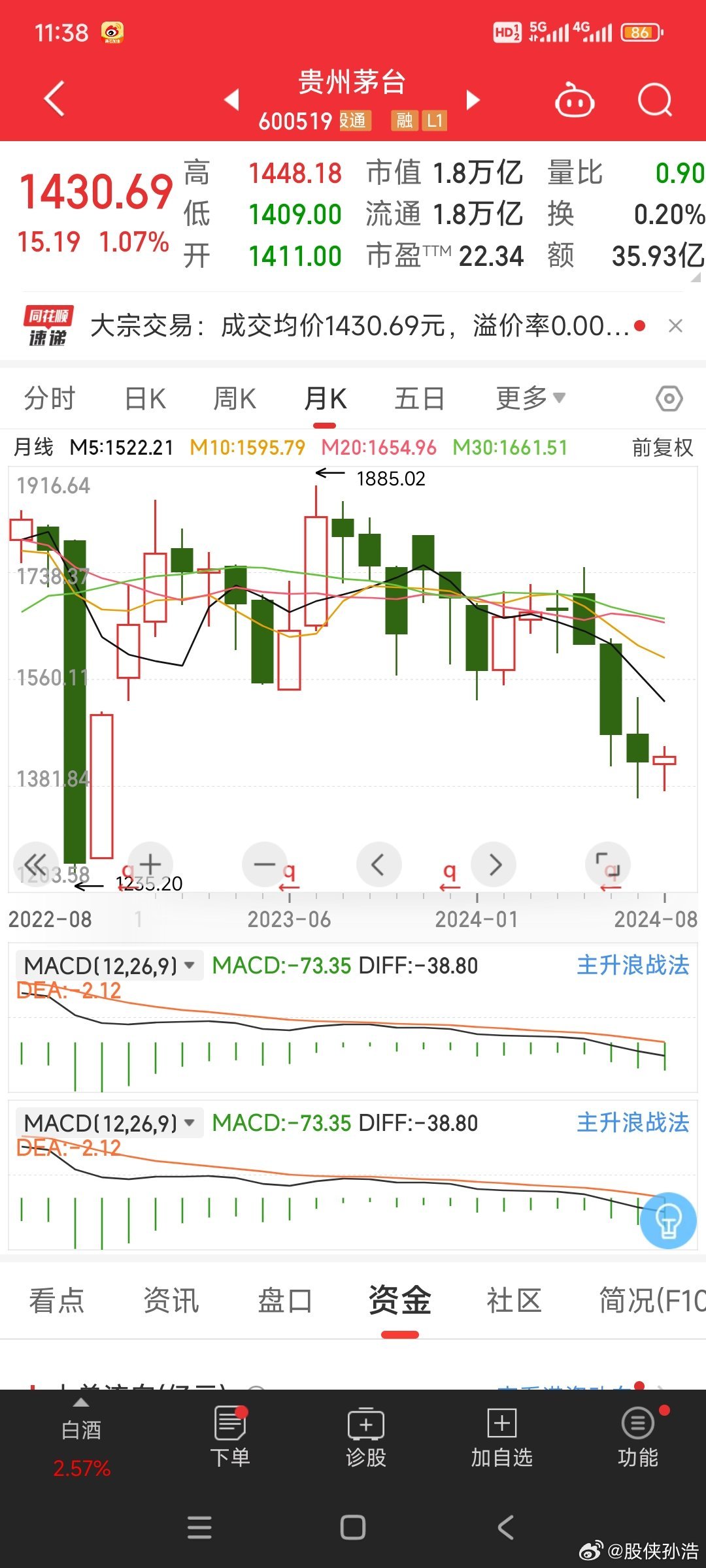Switch to the next stock with right triangle

coord(473,100)
